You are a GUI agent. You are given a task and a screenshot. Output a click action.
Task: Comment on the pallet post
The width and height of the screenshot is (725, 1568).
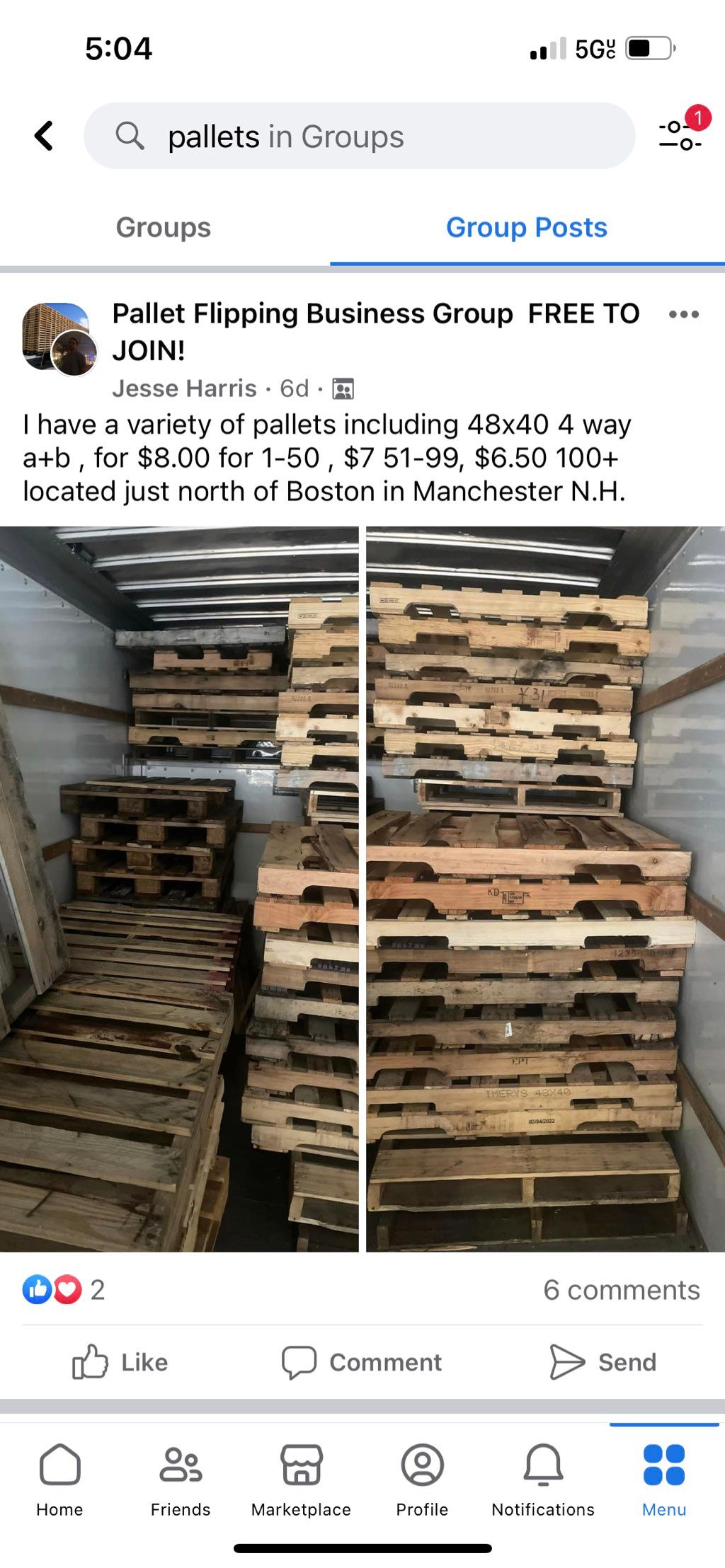362,1362
